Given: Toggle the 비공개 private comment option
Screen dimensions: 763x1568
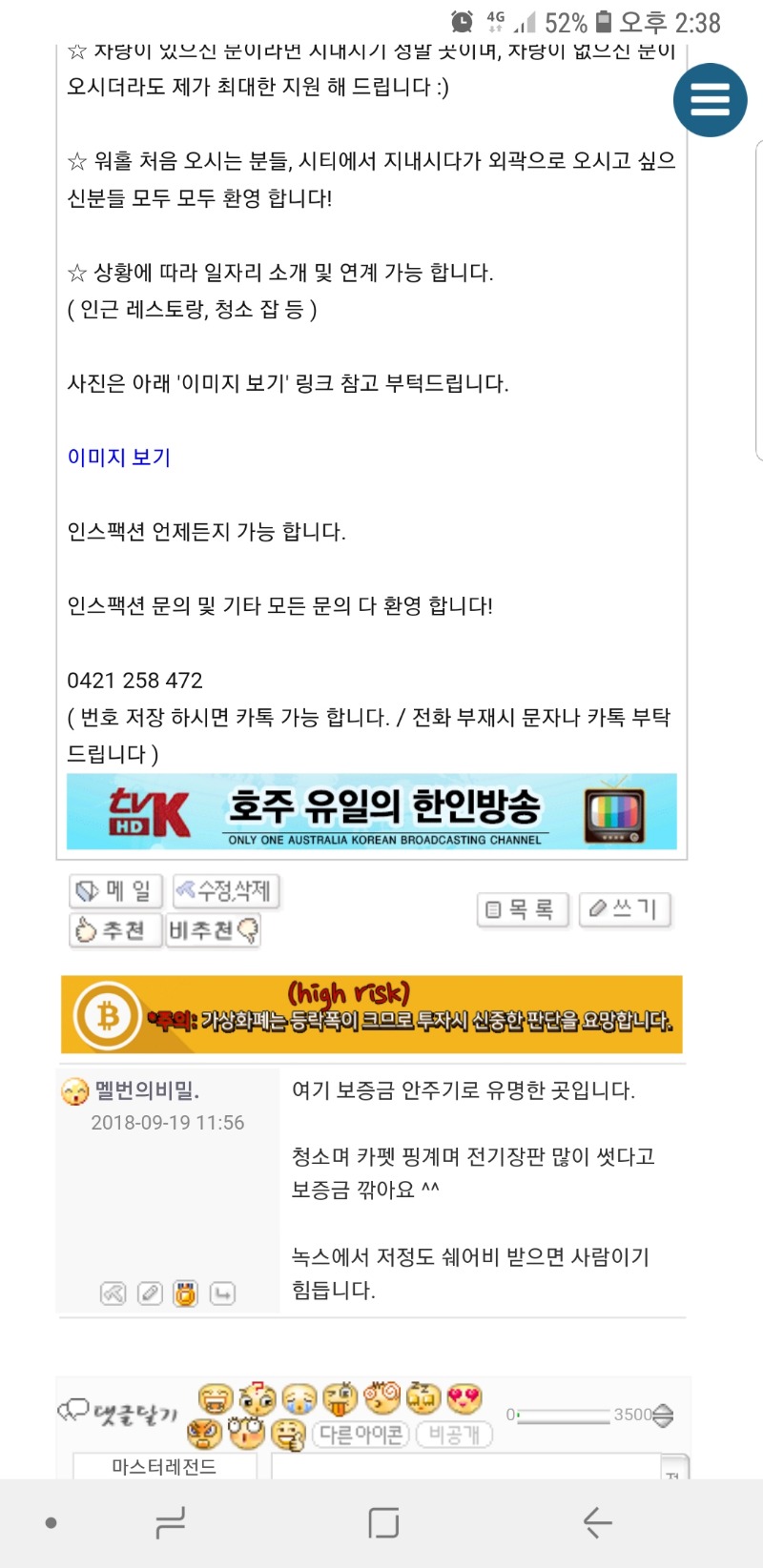Looking at the screenshot, I should (454, 1434).
